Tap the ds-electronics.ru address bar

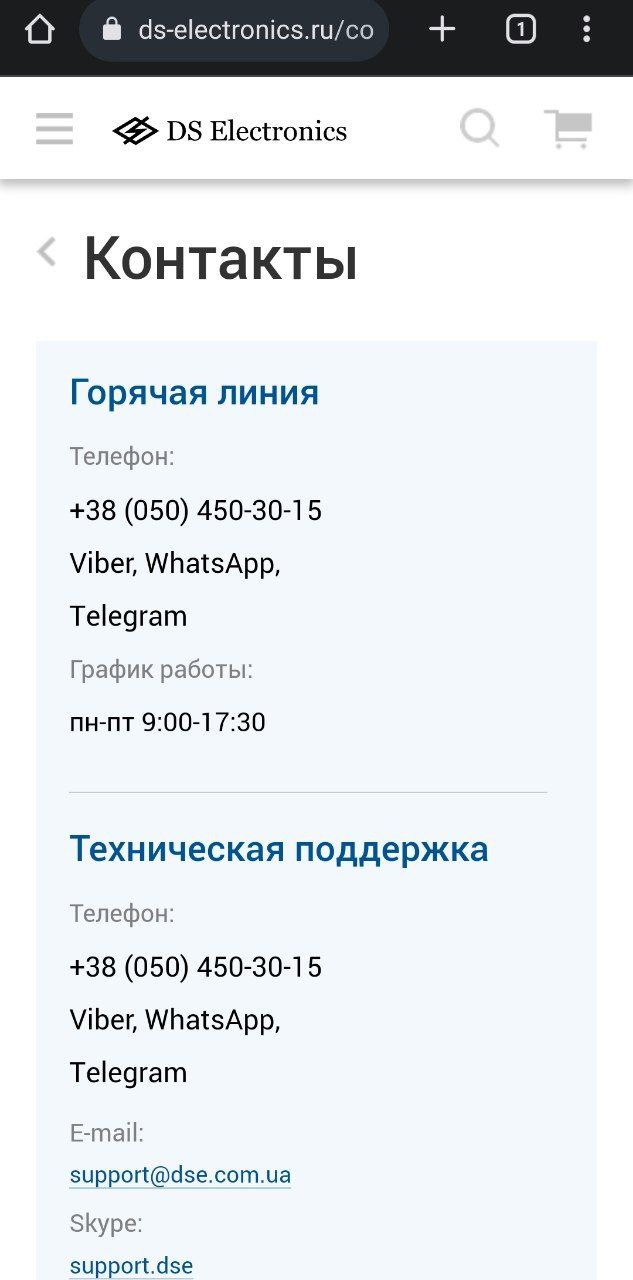tap(234, 30)
